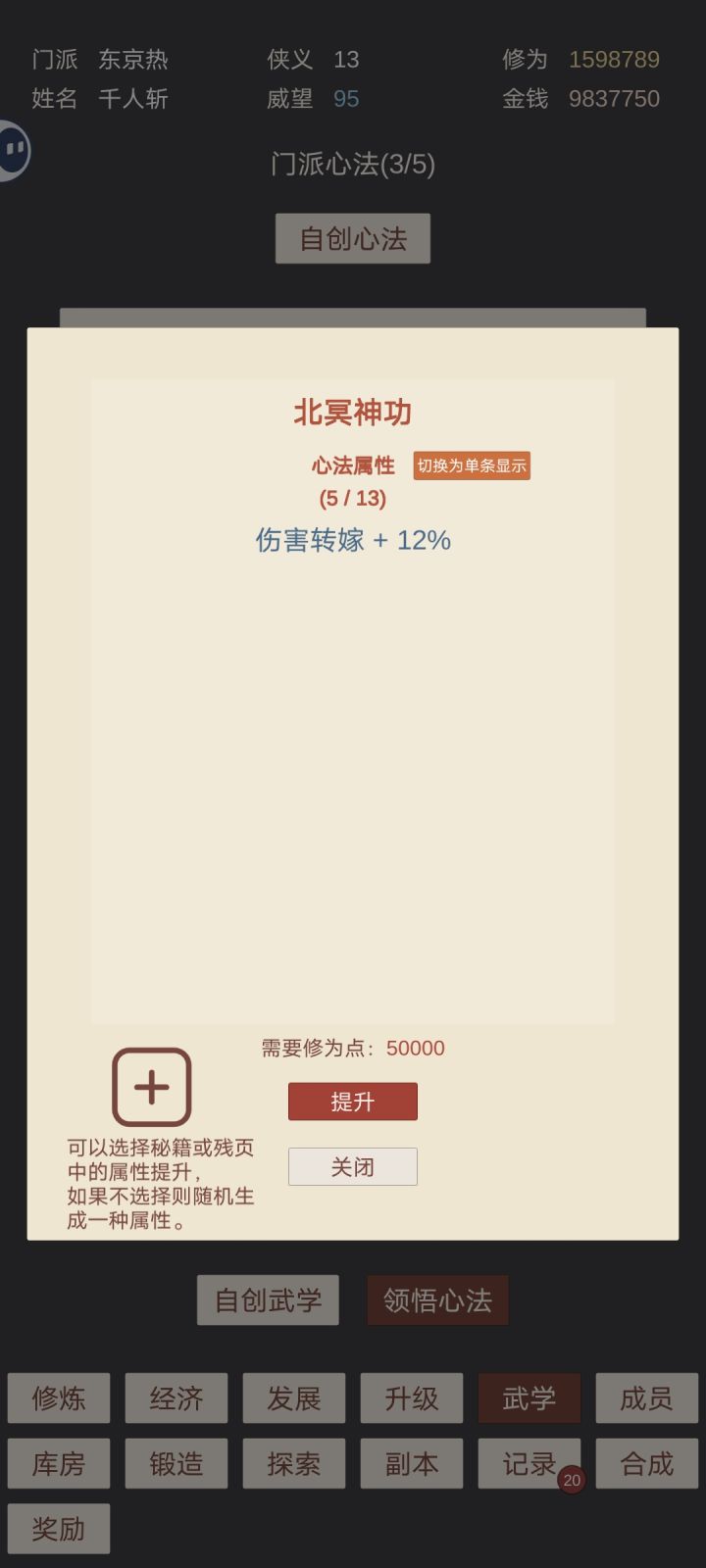Open the 探索 exploration panel

(294, 1463)
